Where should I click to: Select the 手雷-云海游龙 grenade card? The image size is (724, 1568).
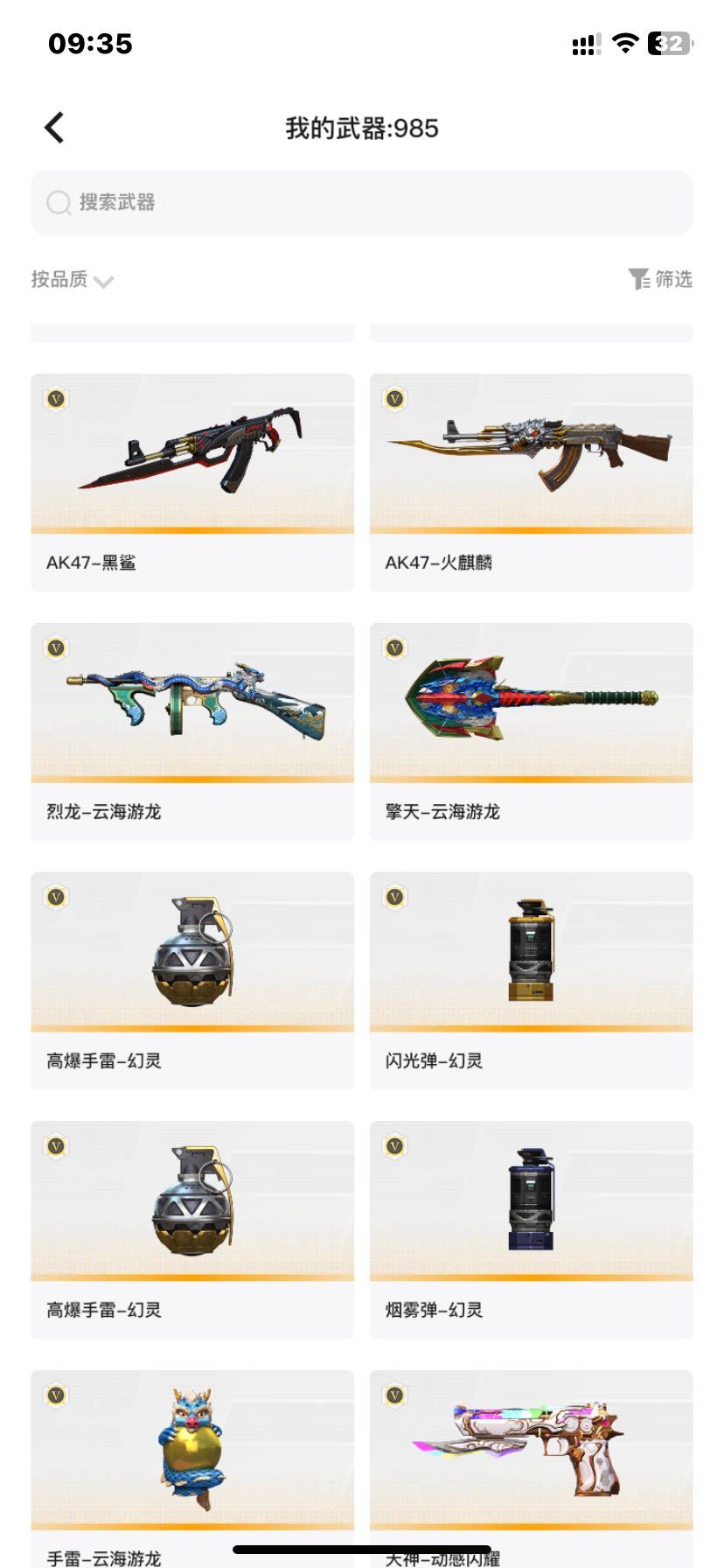tap(192, 1461)
